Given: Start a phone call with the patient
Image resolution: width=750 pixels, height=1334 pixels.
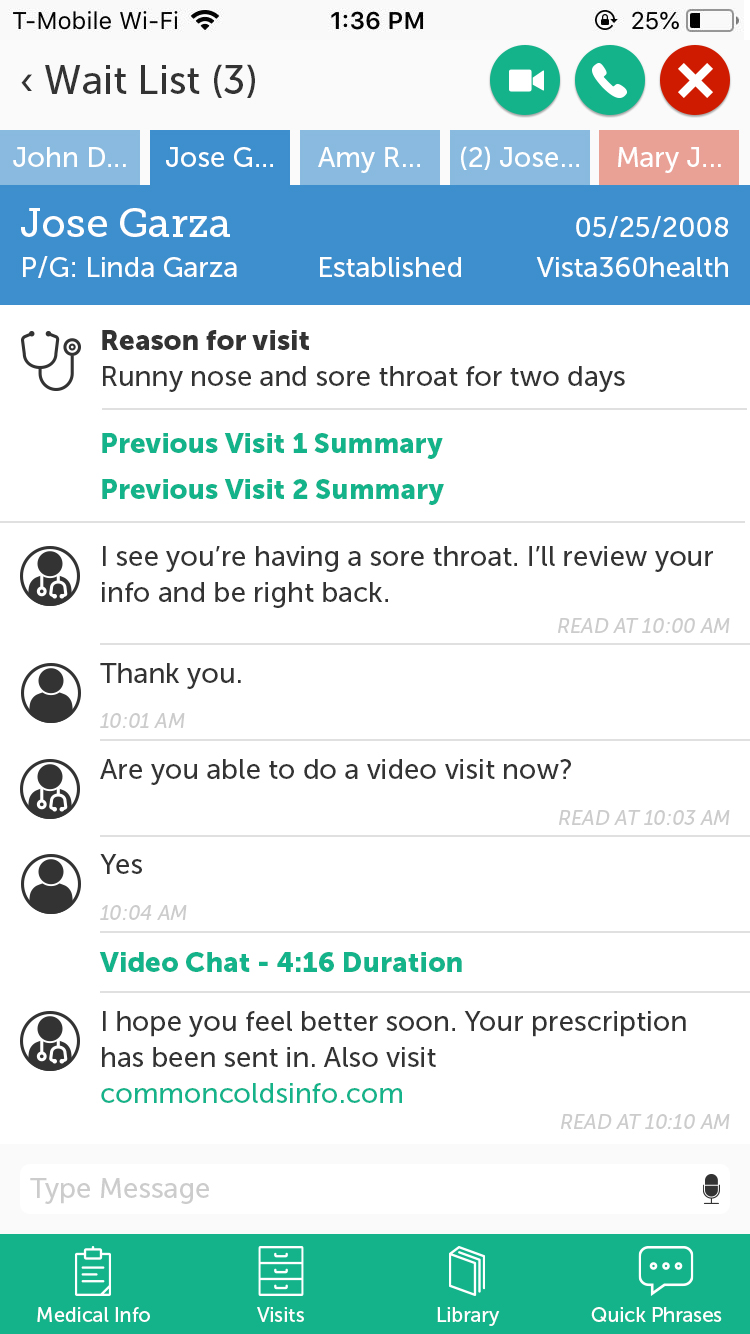Looking at the screenshot, I should tap(610, 81).
